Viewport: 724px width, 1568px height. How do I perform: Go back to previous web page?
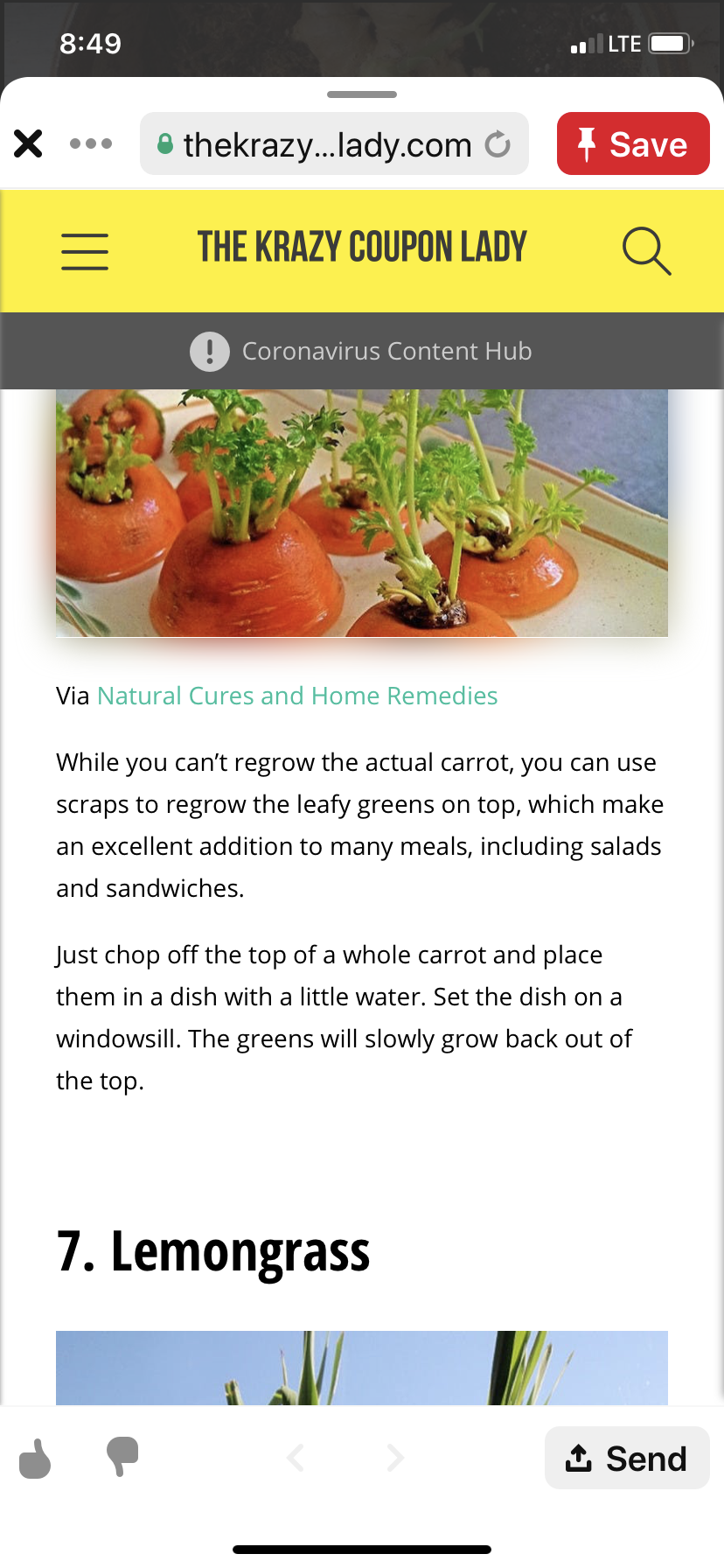coord(296,1458)
